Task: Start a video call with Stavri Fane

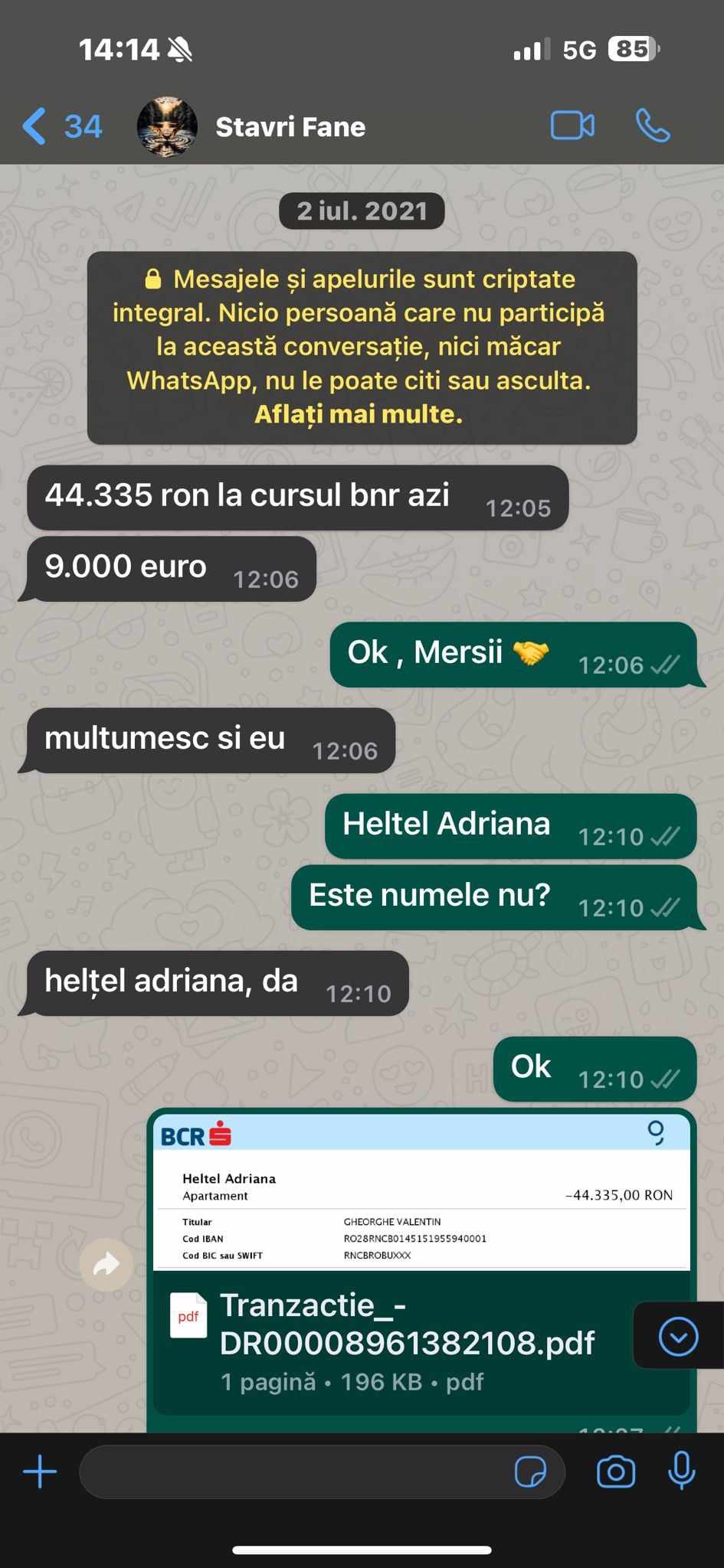Action: coord(572,126)
